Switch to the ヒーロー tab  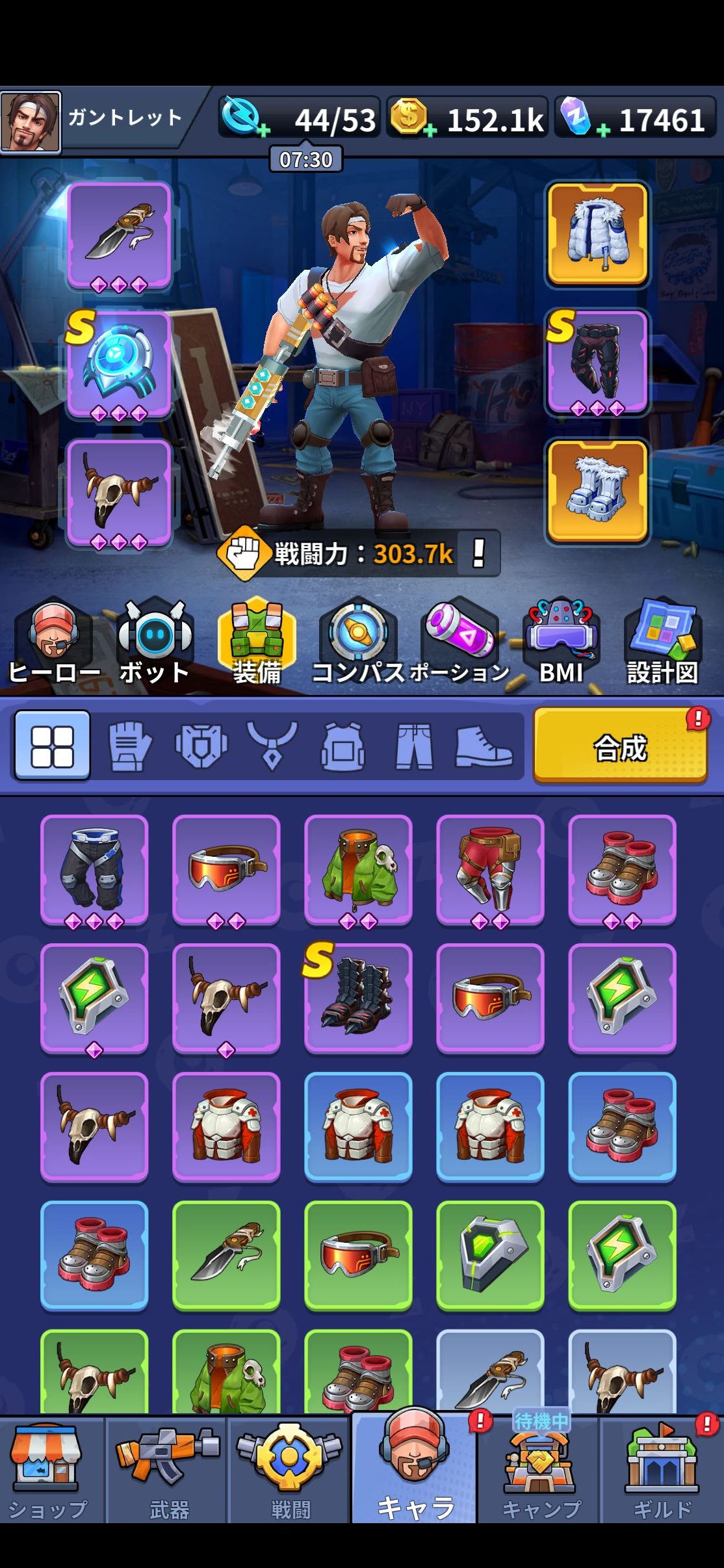tap(53, 640)
